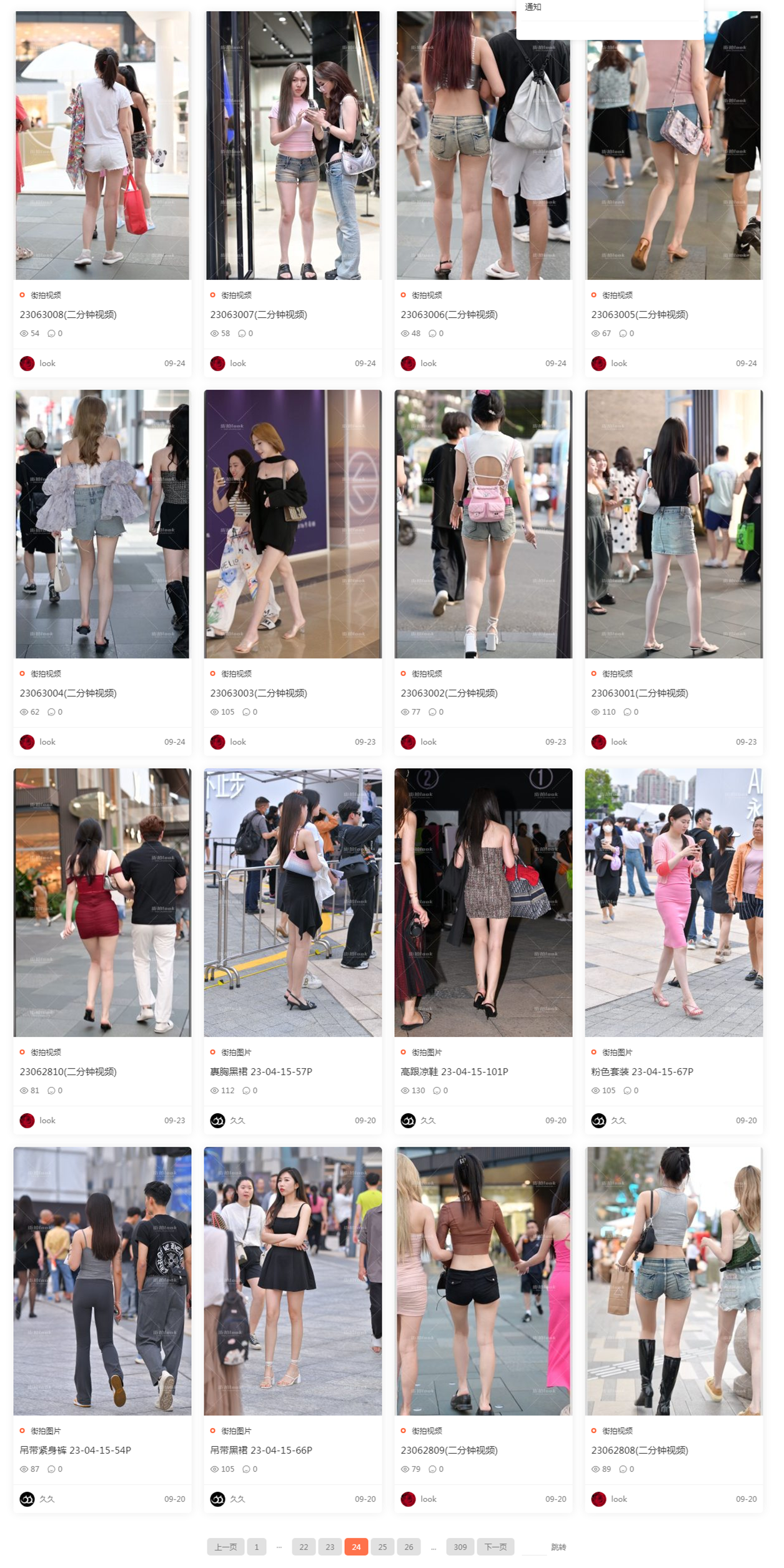Screen dimensions: 784x1568
Task: Open 街拍视频 category tag on 23062809
Action: [427, 1431]
